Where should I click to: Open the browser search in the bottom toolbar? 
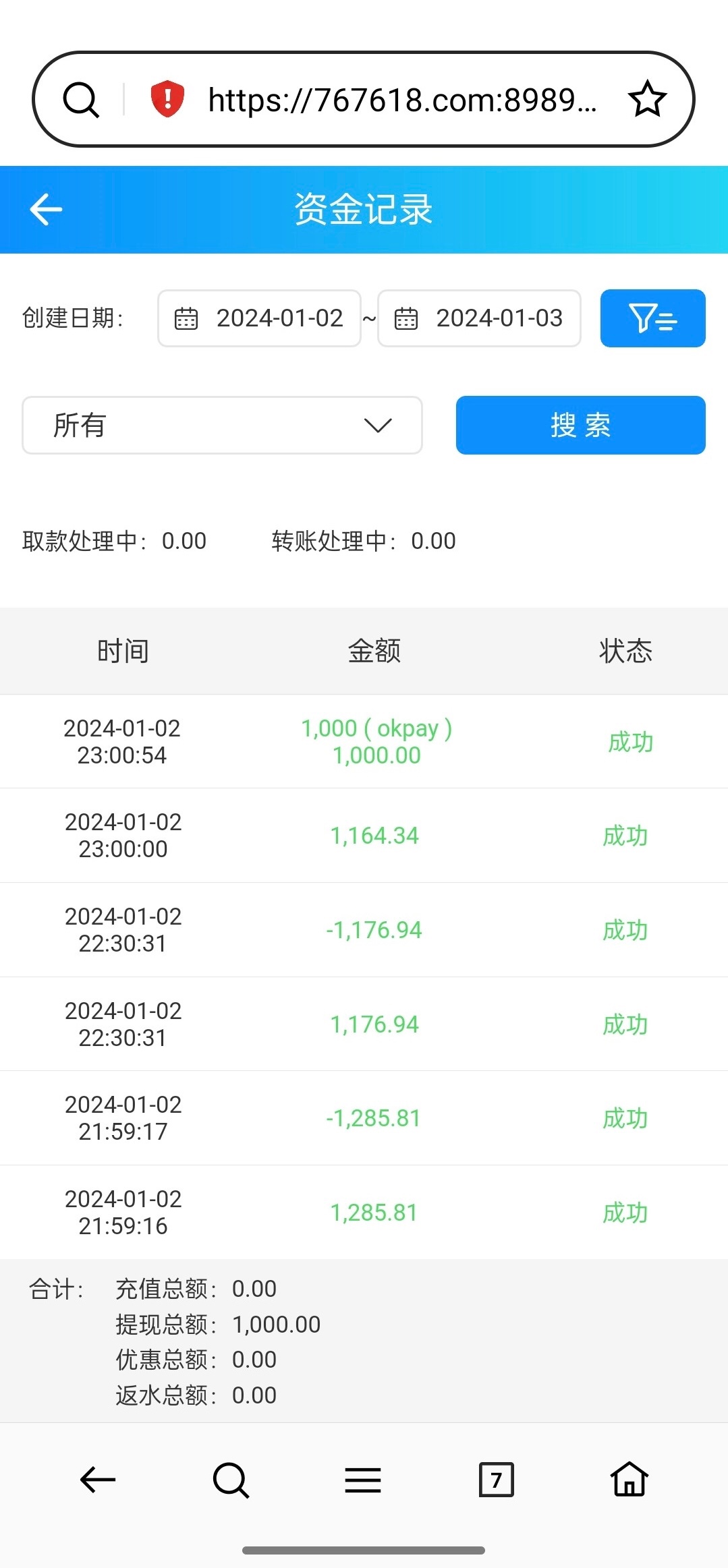pos(231,1480)
